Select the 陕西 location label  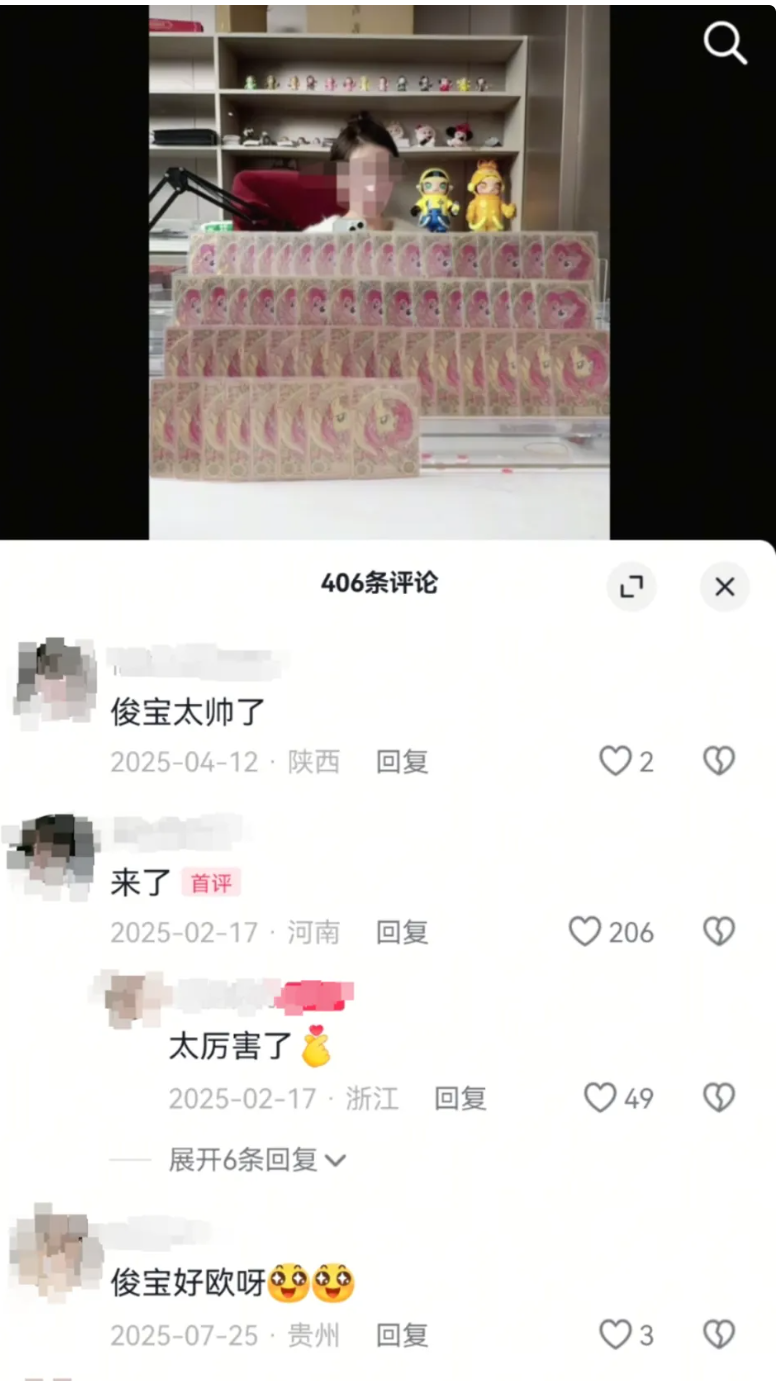(x=313, y=762)
